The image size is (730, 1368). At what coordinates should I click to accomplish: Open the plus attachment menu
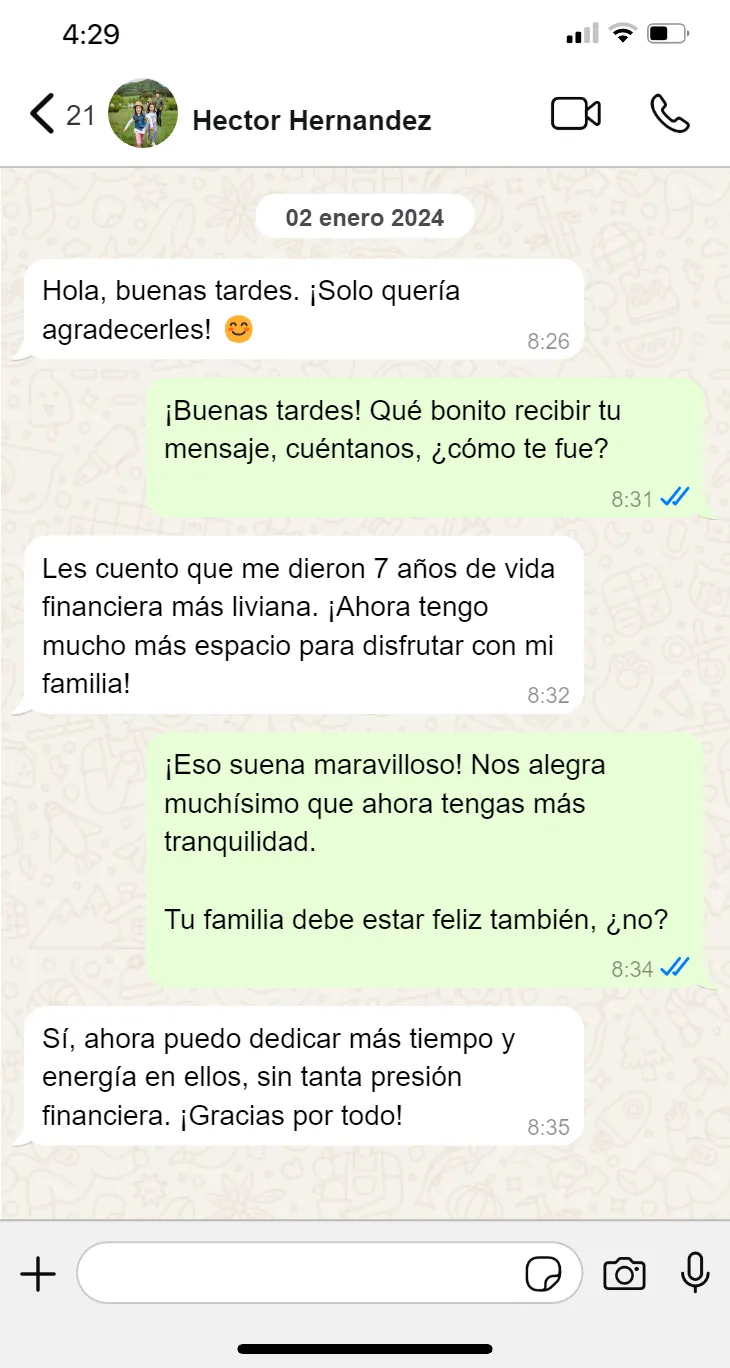coord(38,1274)
